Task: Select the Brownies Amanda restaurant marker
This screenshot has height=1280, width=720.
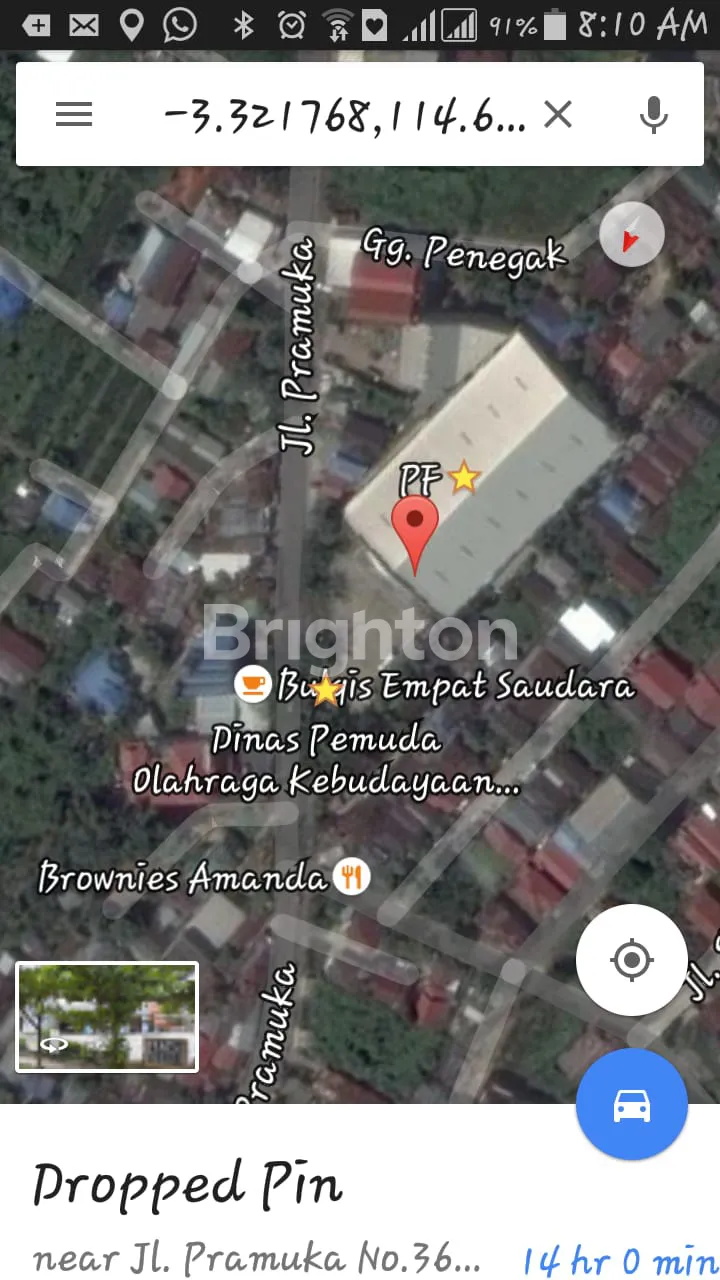Action: (351, 877)
